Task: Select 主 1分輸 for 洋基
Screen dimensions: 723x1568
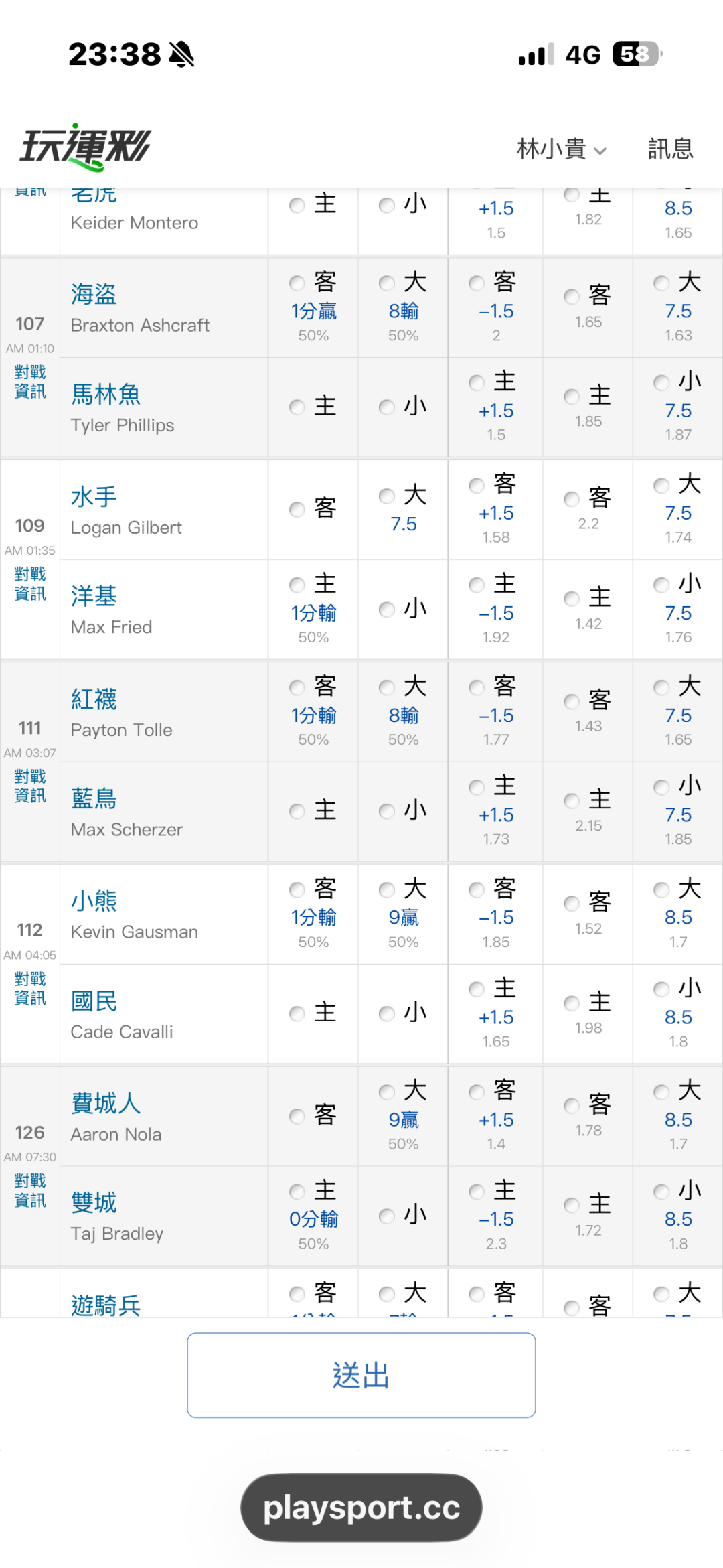Action: pyautogui.click(x=313, y=610)
